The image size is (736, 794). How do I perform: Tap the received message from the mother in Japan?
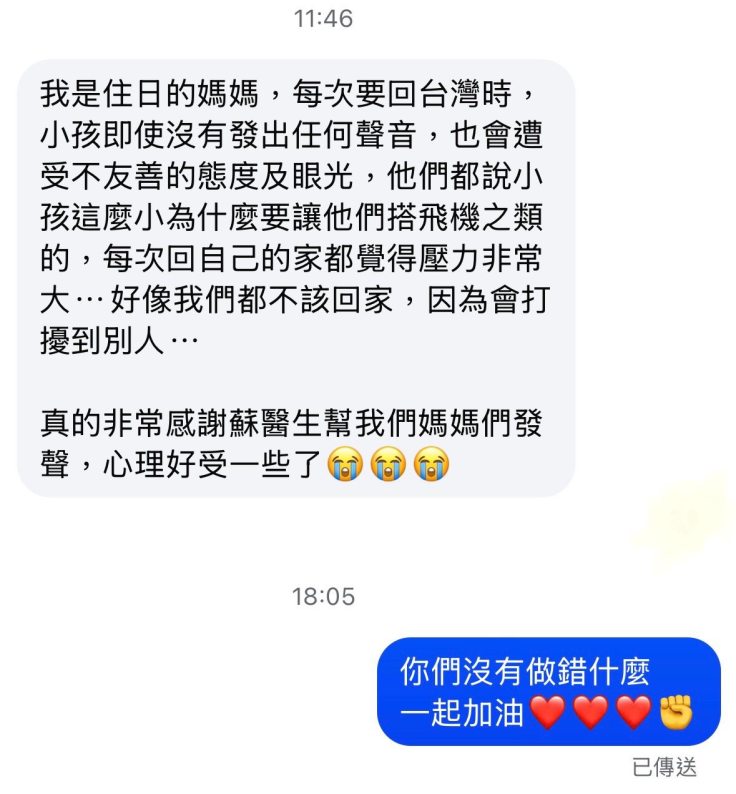296,278
